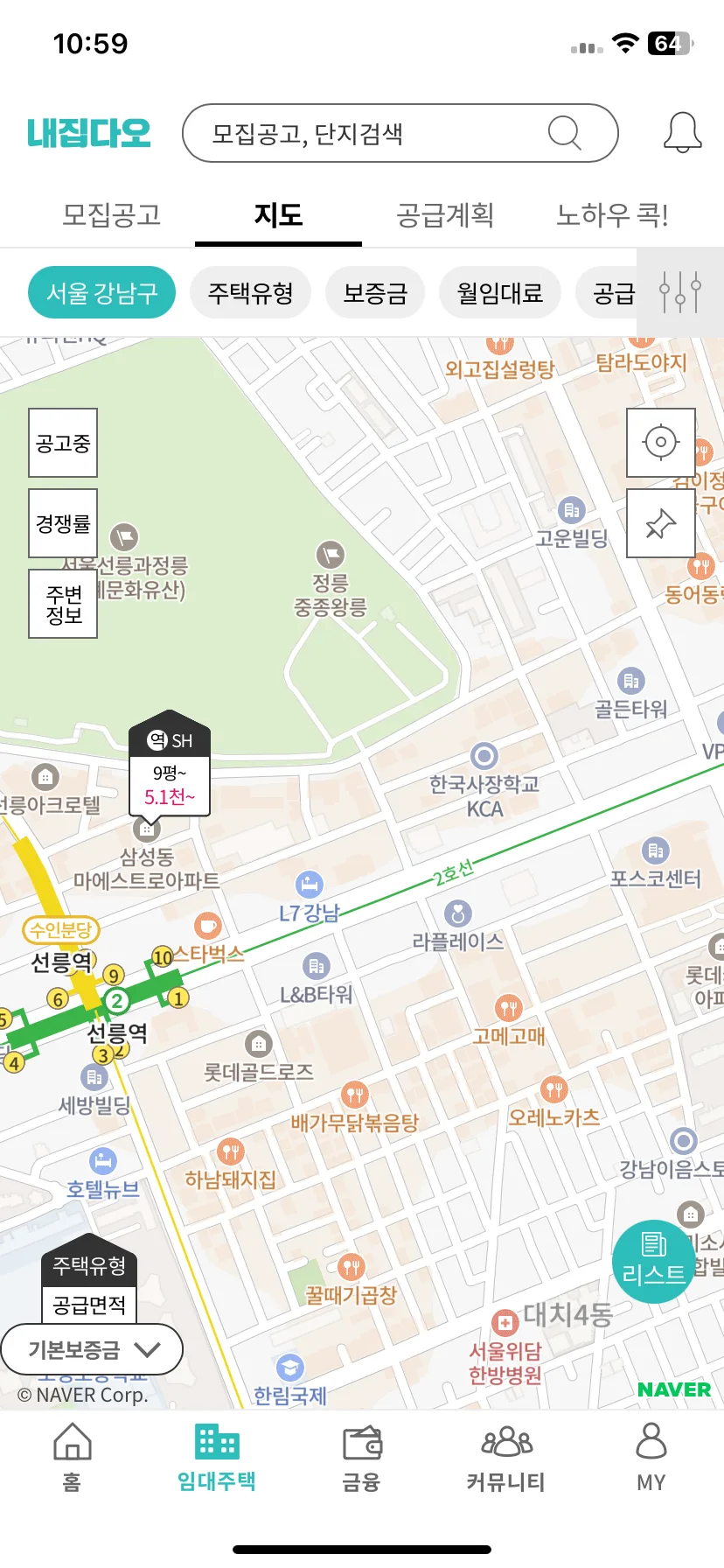The image size is (724, 1568).
Task: Open the 리스트 button on the map
Action: coord(653,1260)
